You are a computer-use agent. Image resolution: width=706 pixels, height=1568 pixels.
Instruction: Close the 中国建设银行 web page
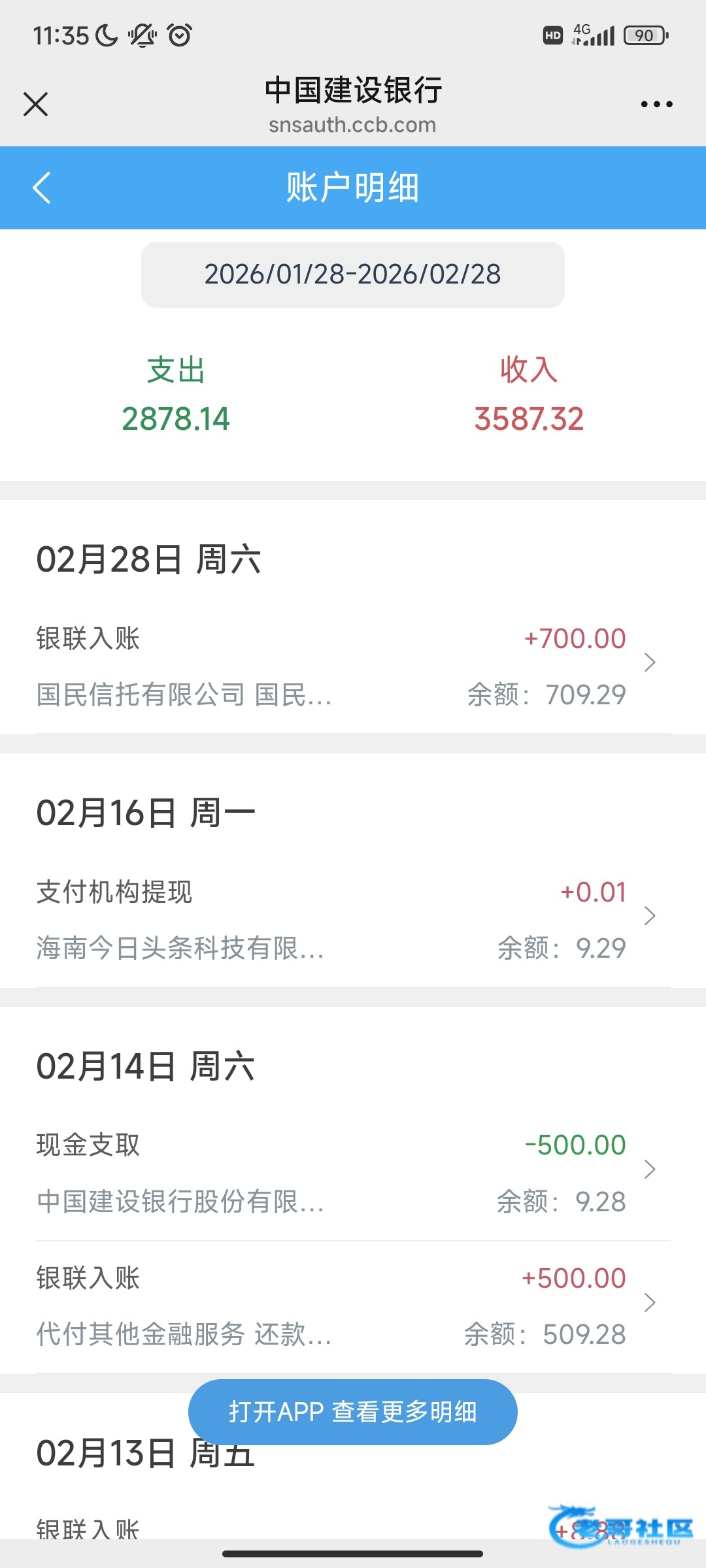coord(36,105)
